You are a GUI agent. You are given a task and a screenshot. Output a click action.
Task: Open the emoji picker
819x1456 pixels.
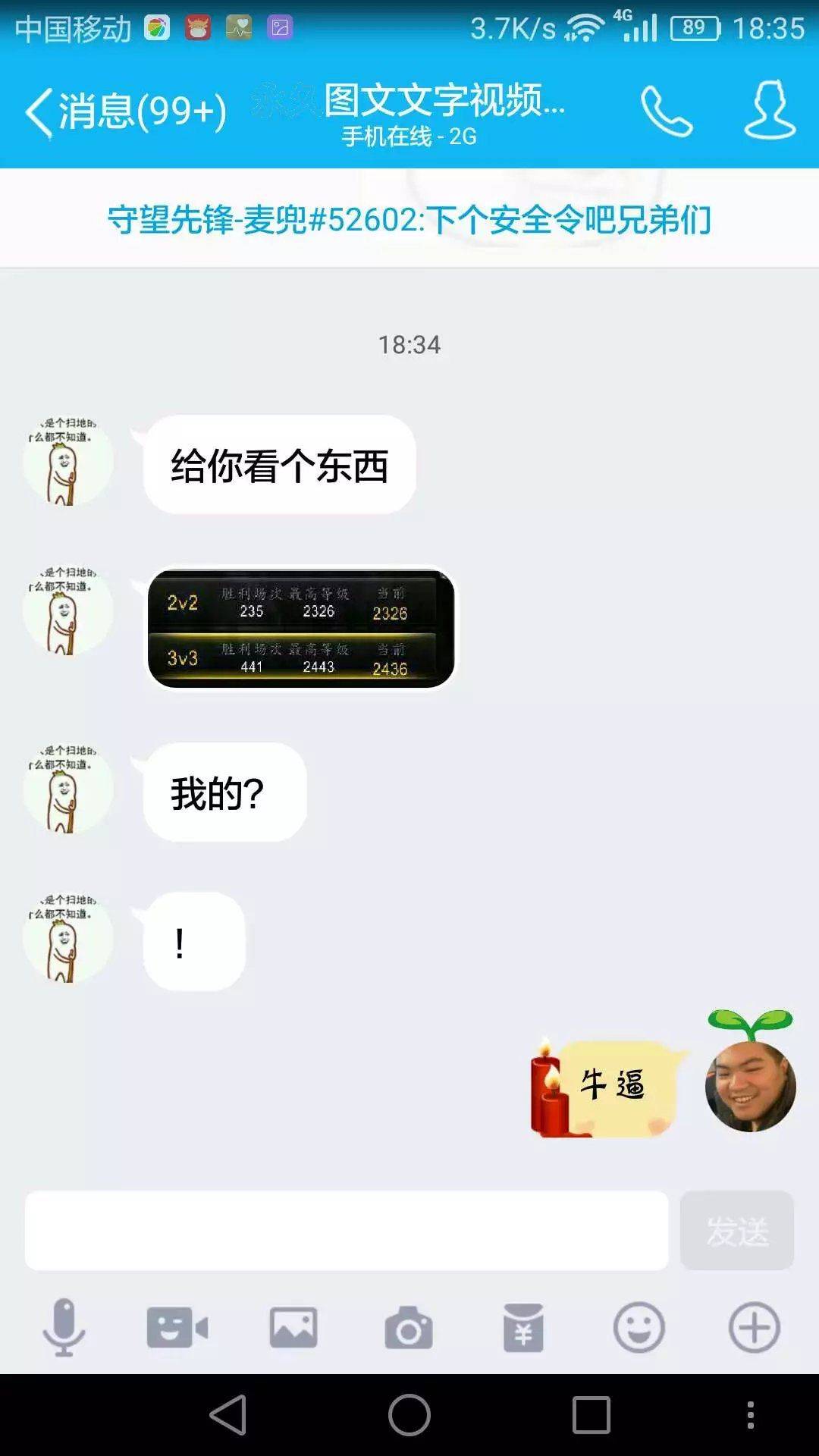point(639,1327)
